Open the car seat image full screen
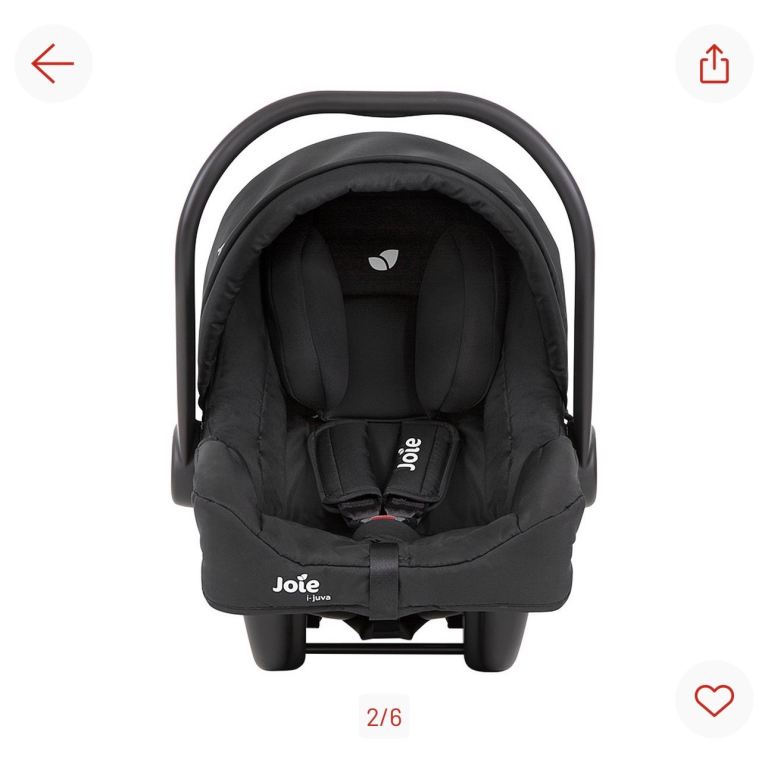The image size is (768, 773). pyautogui.click(x=384, y=380)
